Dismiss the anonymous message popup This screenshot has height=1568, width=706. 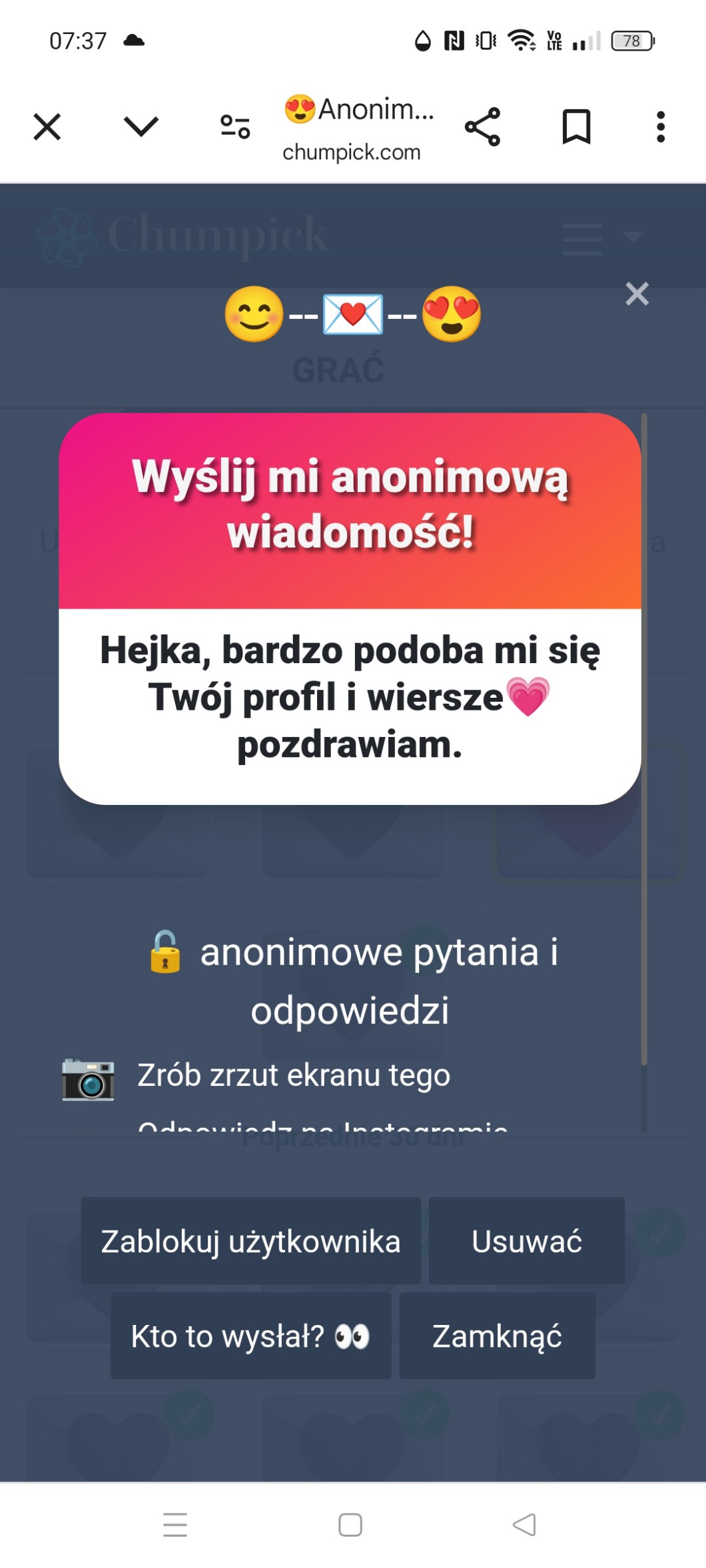[x=637, y=294]
